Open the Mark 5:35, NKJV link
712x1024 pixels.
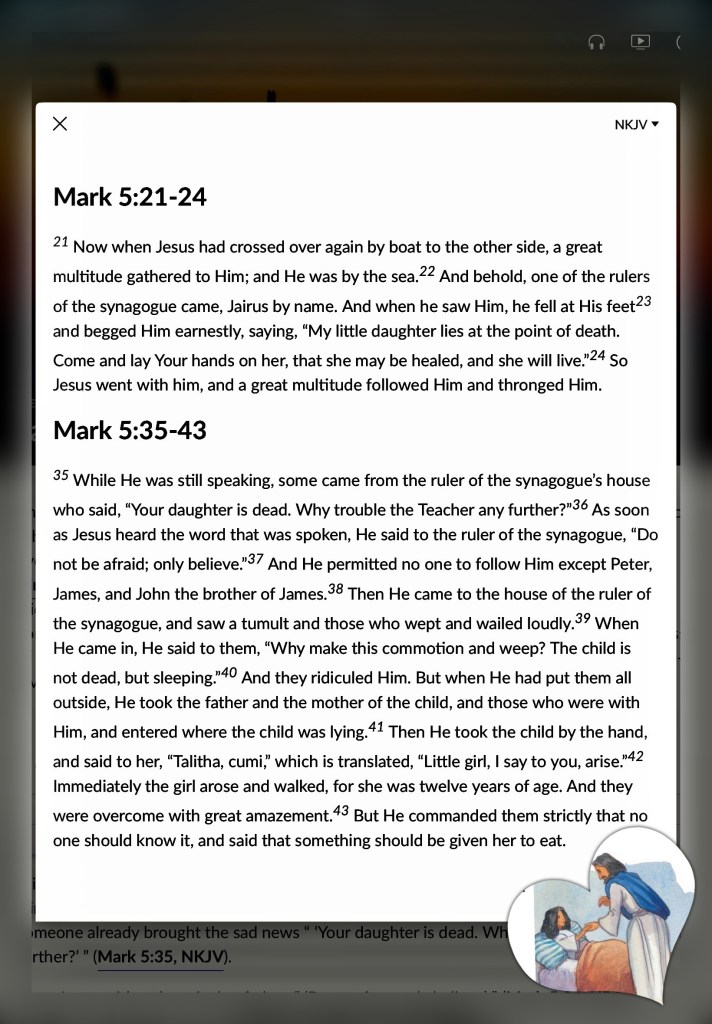click(160, 957)
